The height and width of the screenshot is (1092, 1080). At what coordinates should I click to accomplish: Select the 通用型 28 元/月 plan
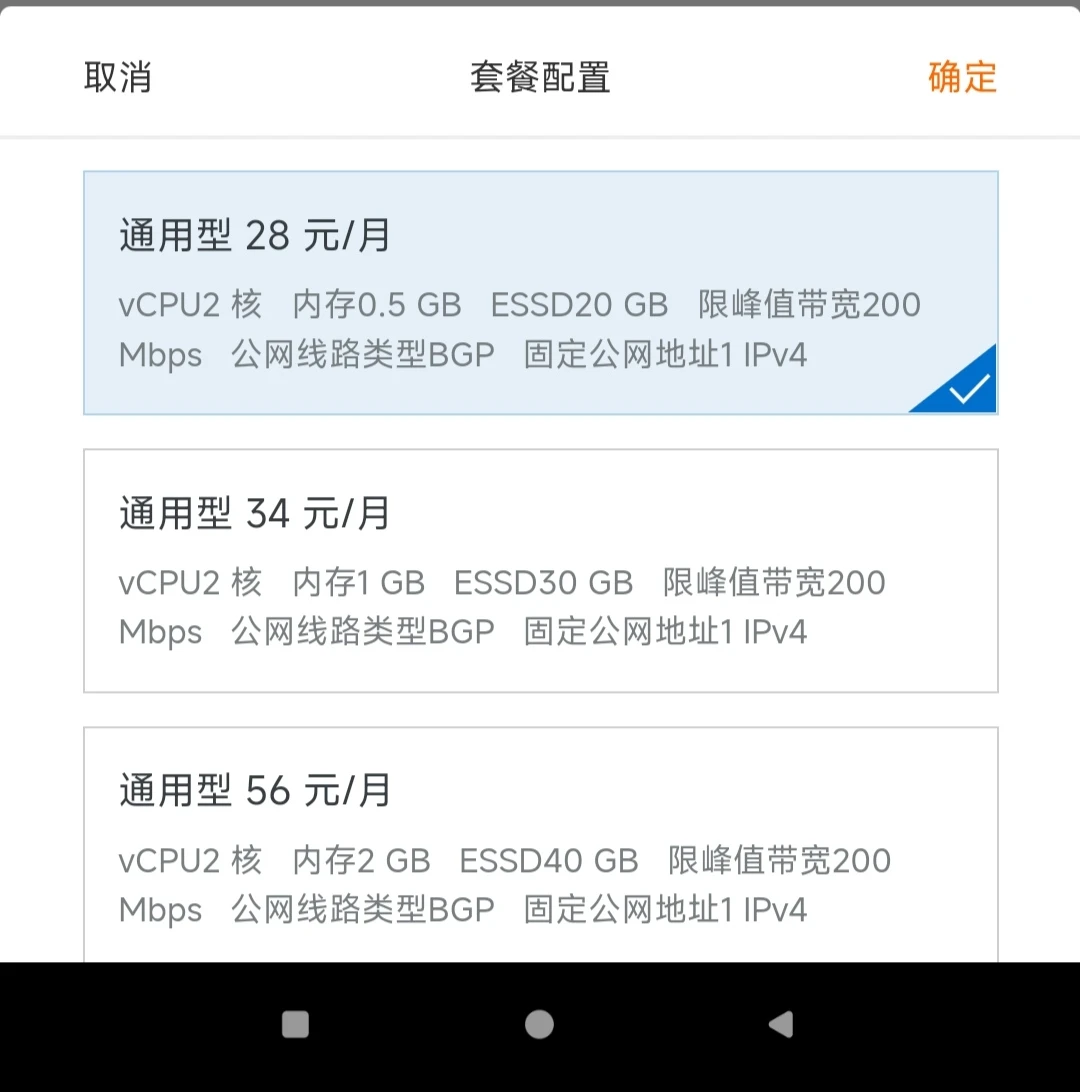coord(540,292)
